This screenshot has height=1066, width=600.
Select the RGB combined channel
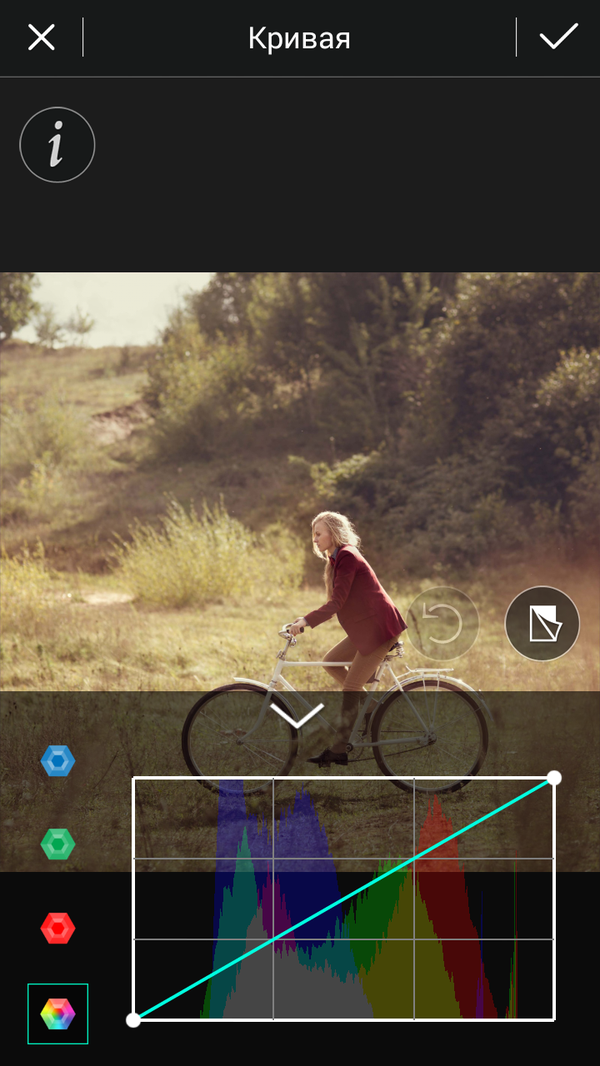(58, 1014)
